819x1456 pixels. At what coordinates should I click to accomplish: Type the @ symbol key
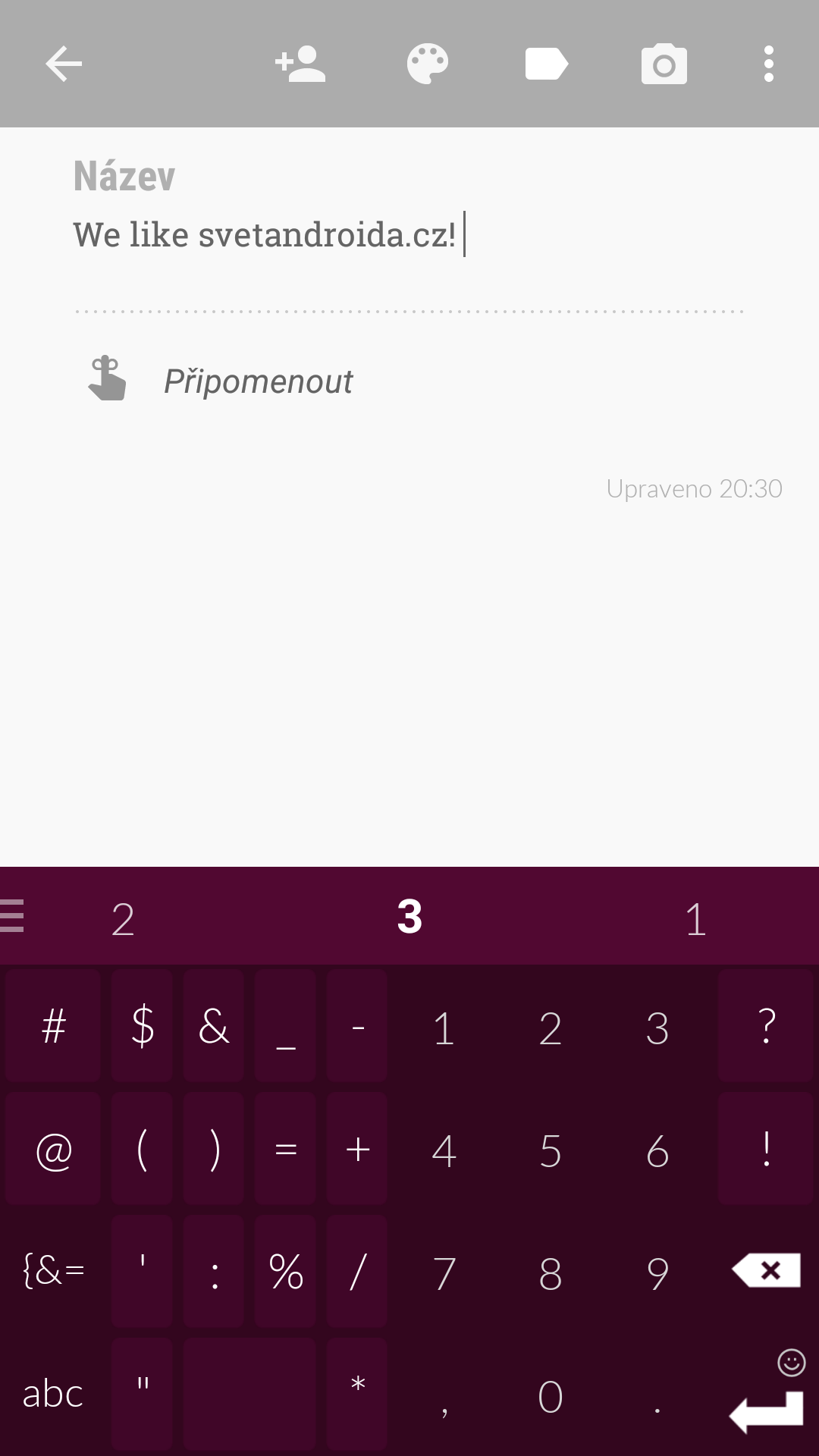pyautogui.click(x=52, y=1148)
